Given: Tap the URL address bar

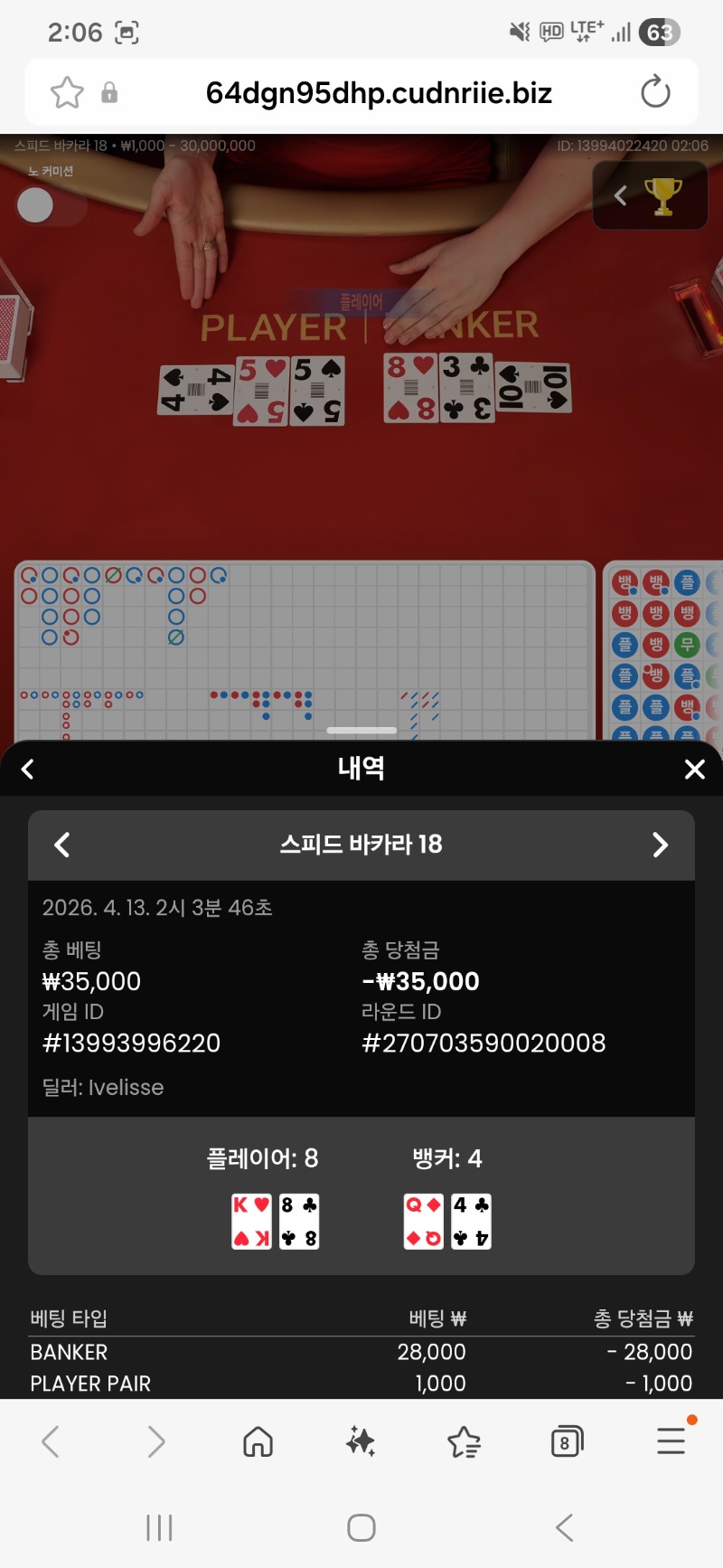Looking at the screenshot, I should (x=378, y=93).
